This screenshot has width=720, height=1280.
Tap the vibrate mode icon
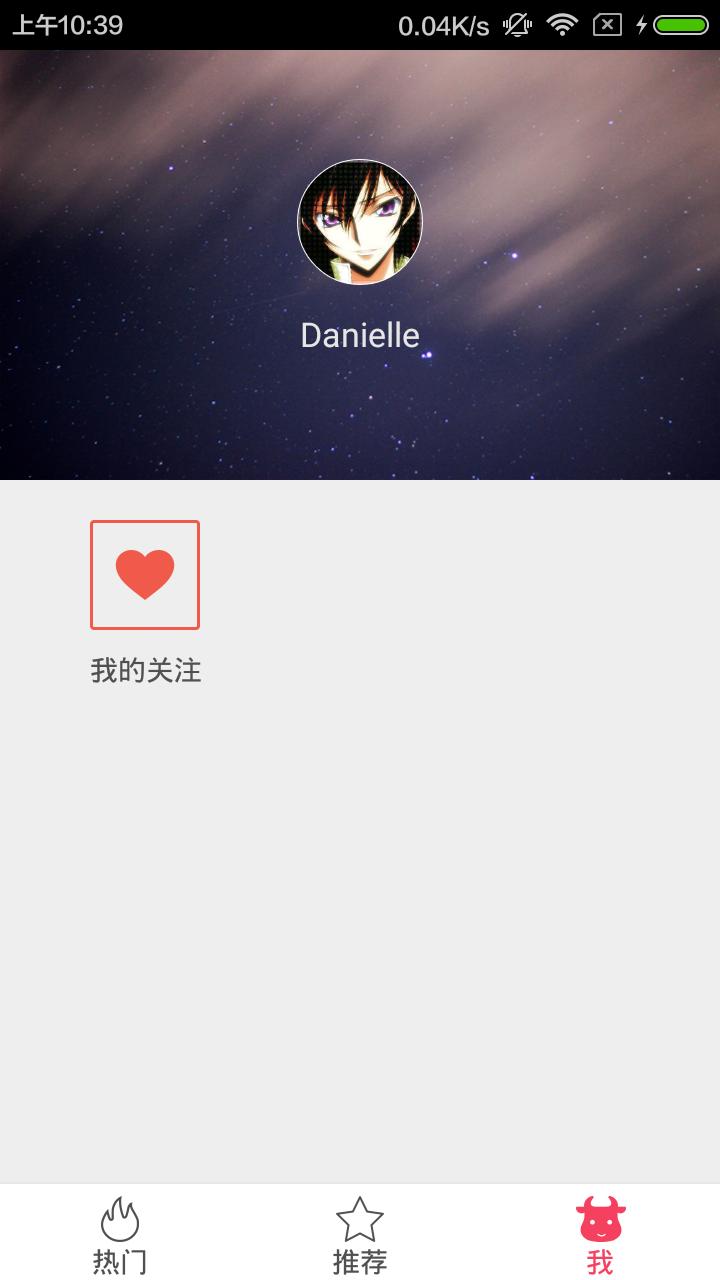pos(515,25)
